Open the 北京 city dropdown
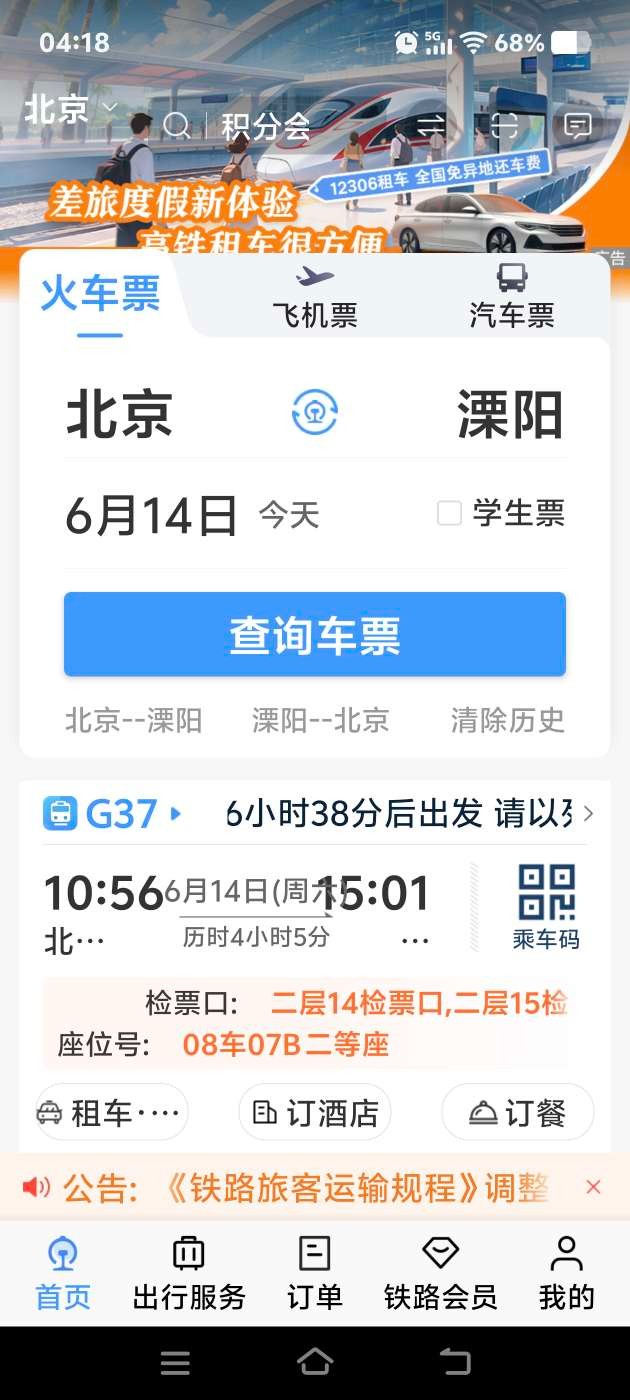The image size is (630, 1400). coord(70,110)
